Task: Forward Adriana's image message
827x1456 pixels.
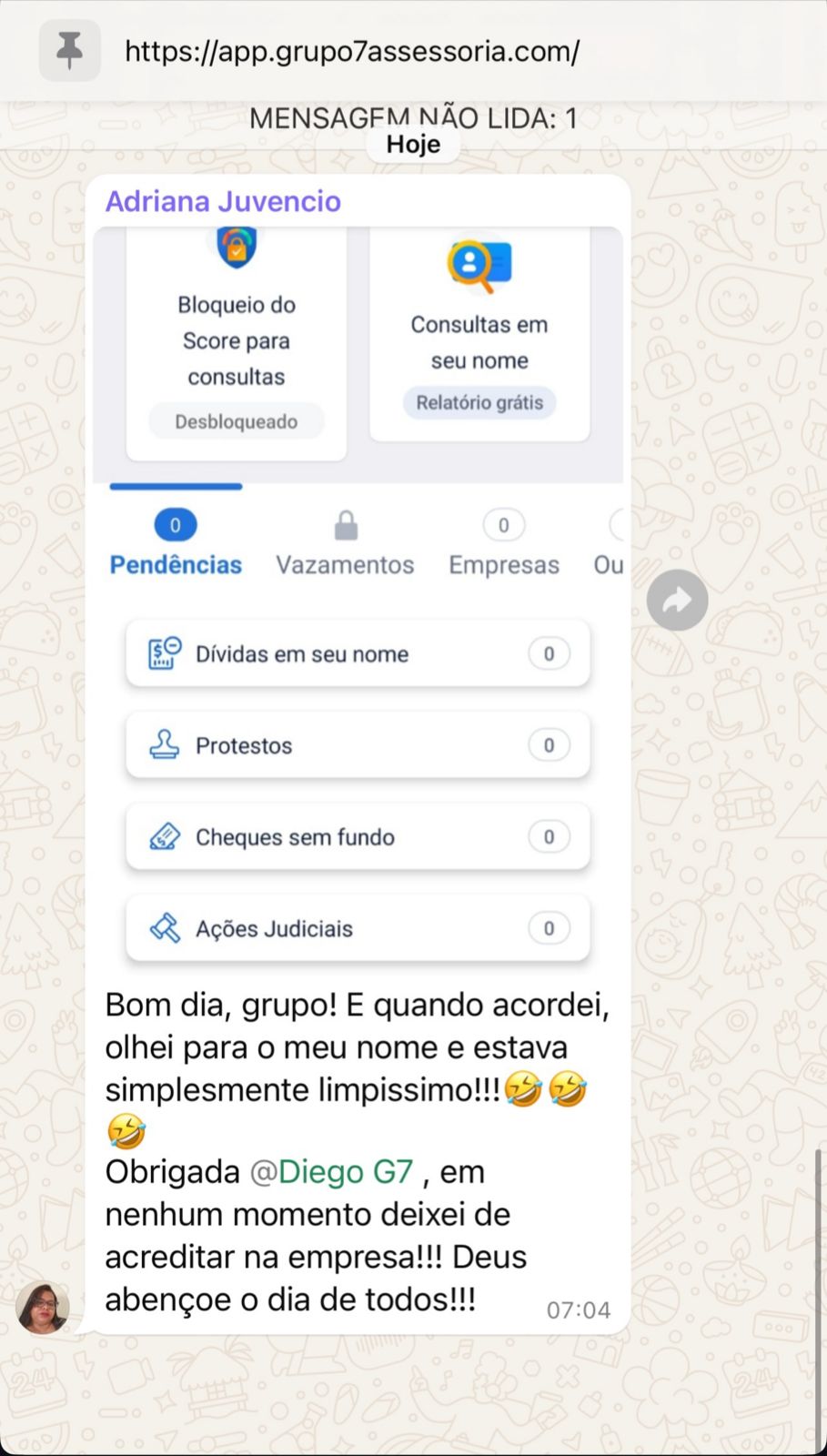Action: [677, 601]
